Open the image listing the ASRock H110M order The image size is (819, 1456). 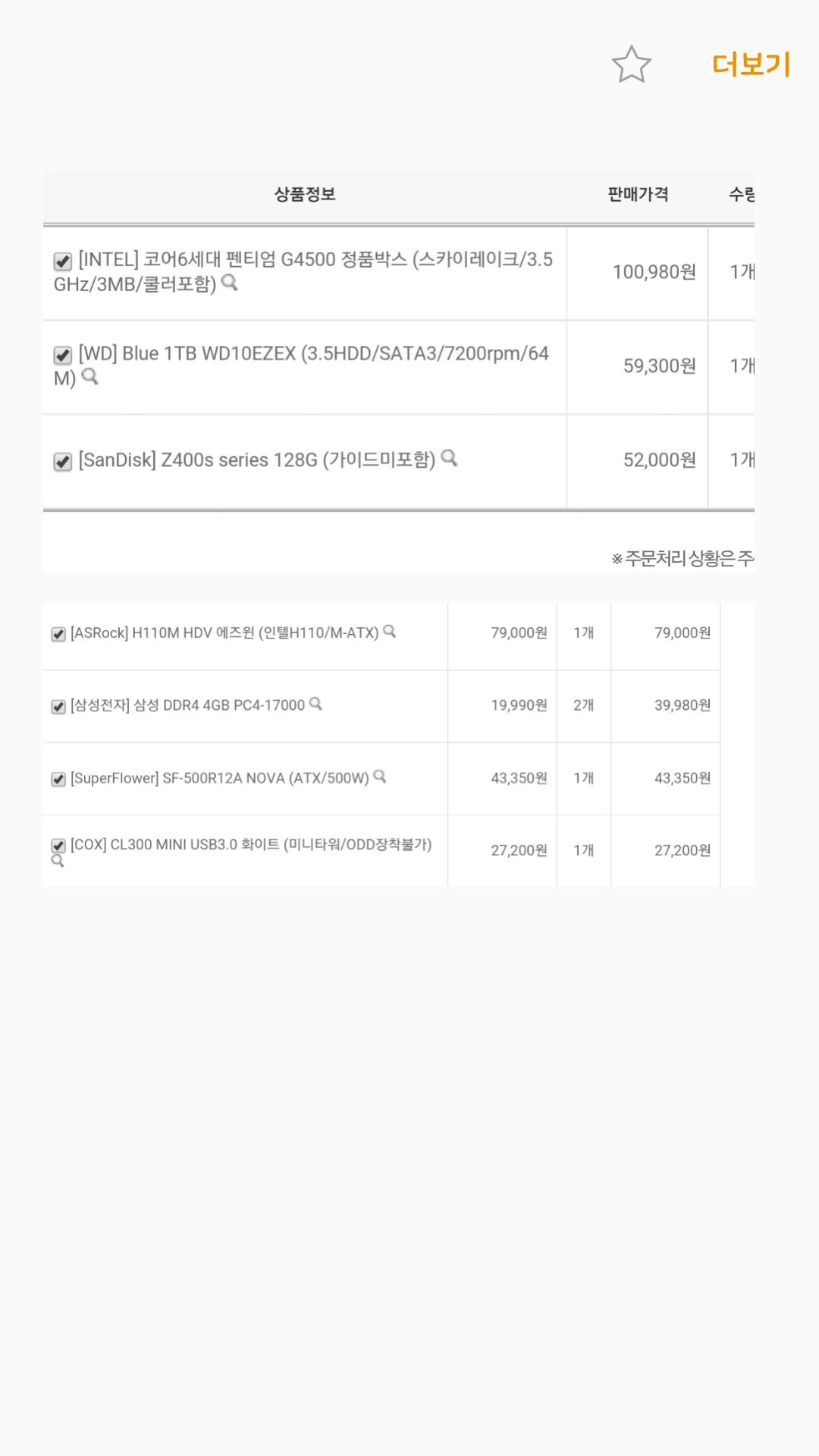coord(399,745)
